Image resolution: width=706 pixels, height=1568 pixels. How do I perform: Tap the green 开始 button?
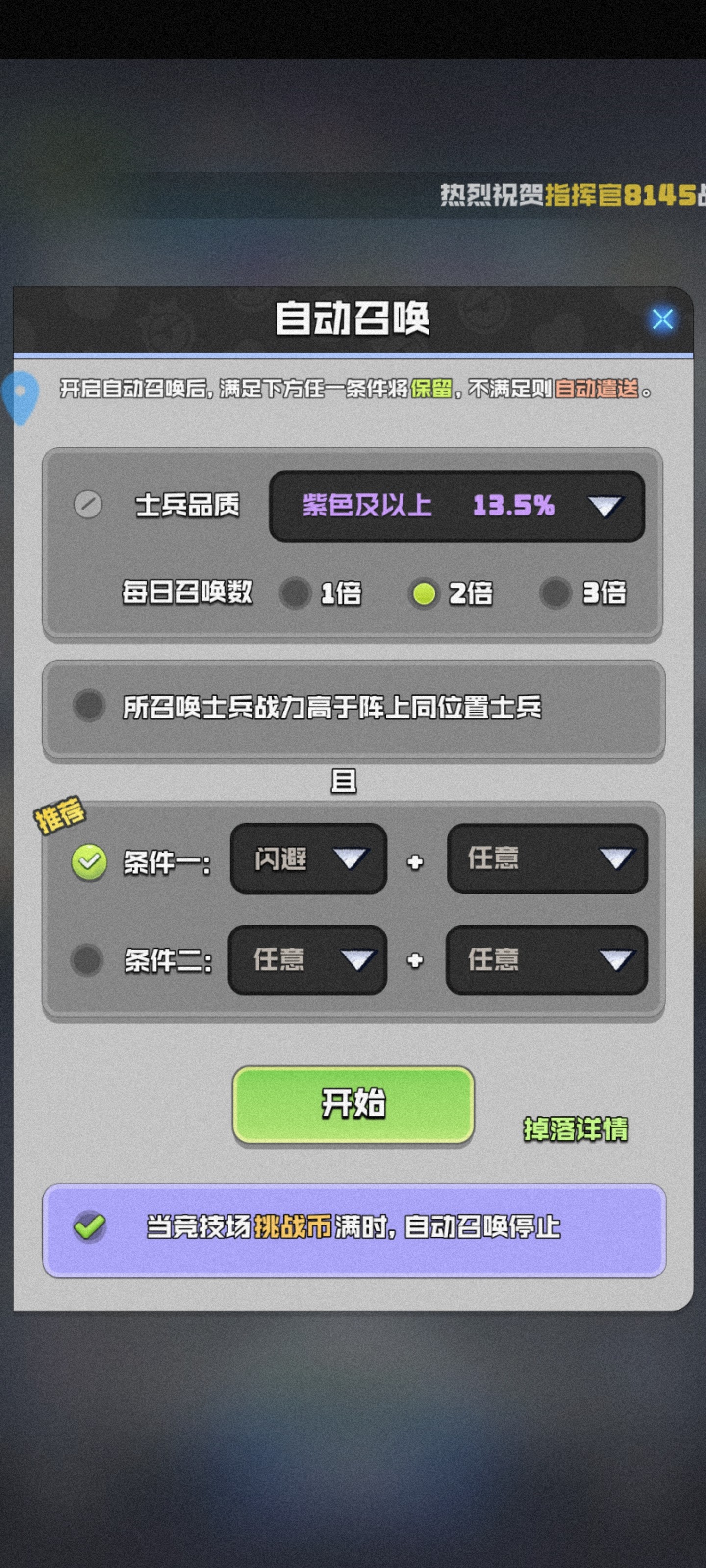pyautogui.click(x=353, y=1104)
